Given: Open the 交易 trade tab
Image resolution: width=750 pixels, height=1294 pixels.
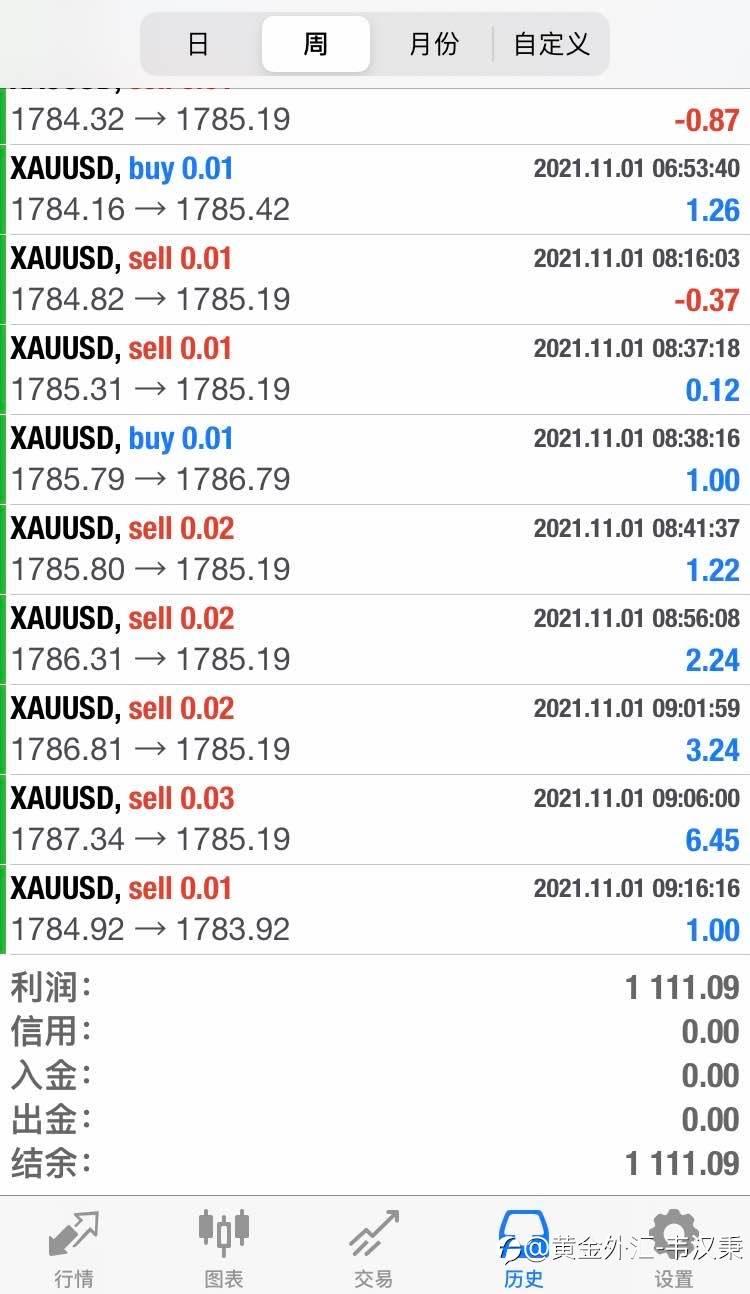Looking at the screenshot, I should [x=374, y=1246].
